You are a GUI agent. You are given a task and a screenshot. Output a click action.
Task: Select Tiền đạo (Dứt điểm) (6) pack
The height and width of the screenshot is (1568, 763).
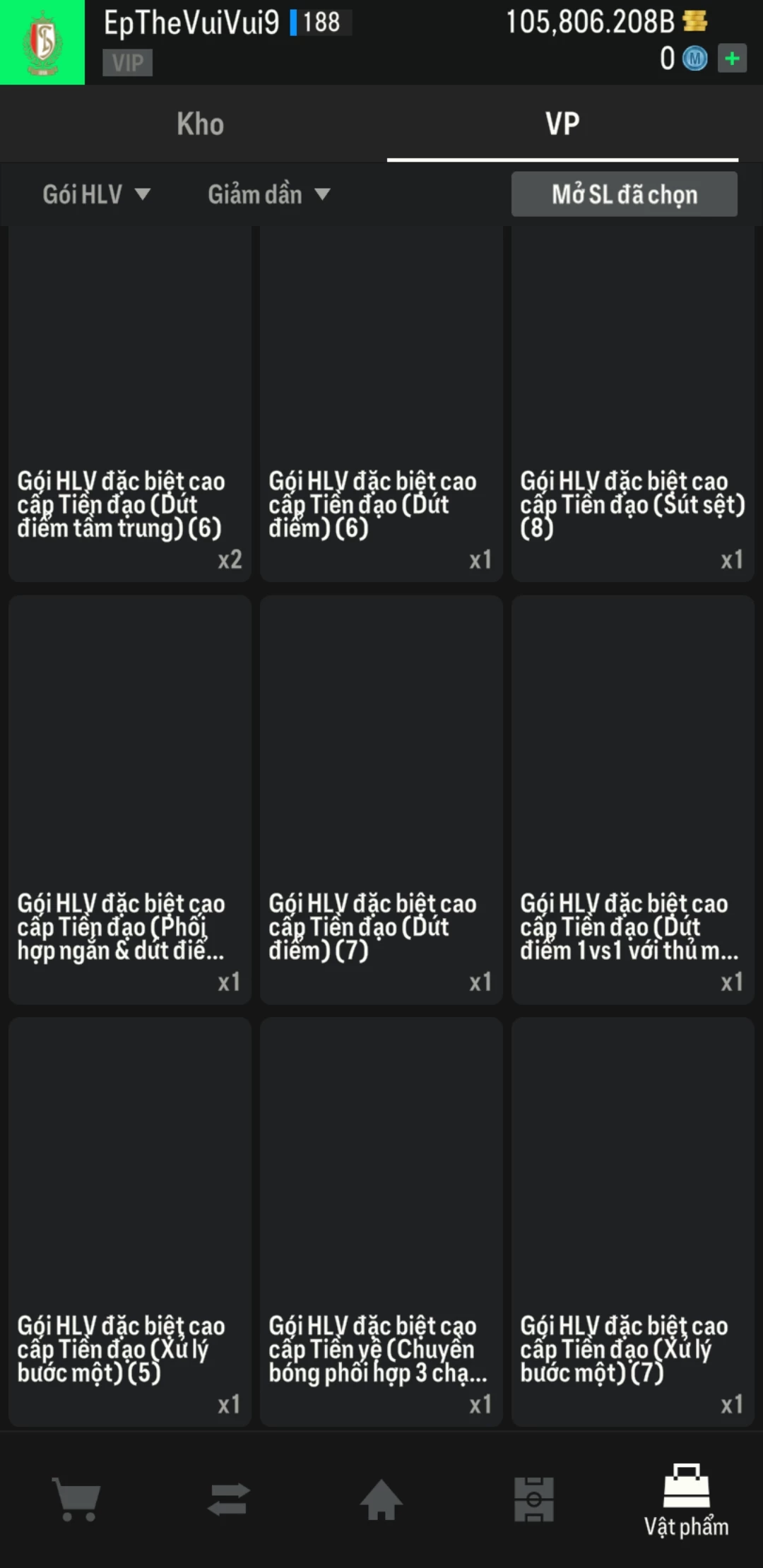click(x=381, y=404)
